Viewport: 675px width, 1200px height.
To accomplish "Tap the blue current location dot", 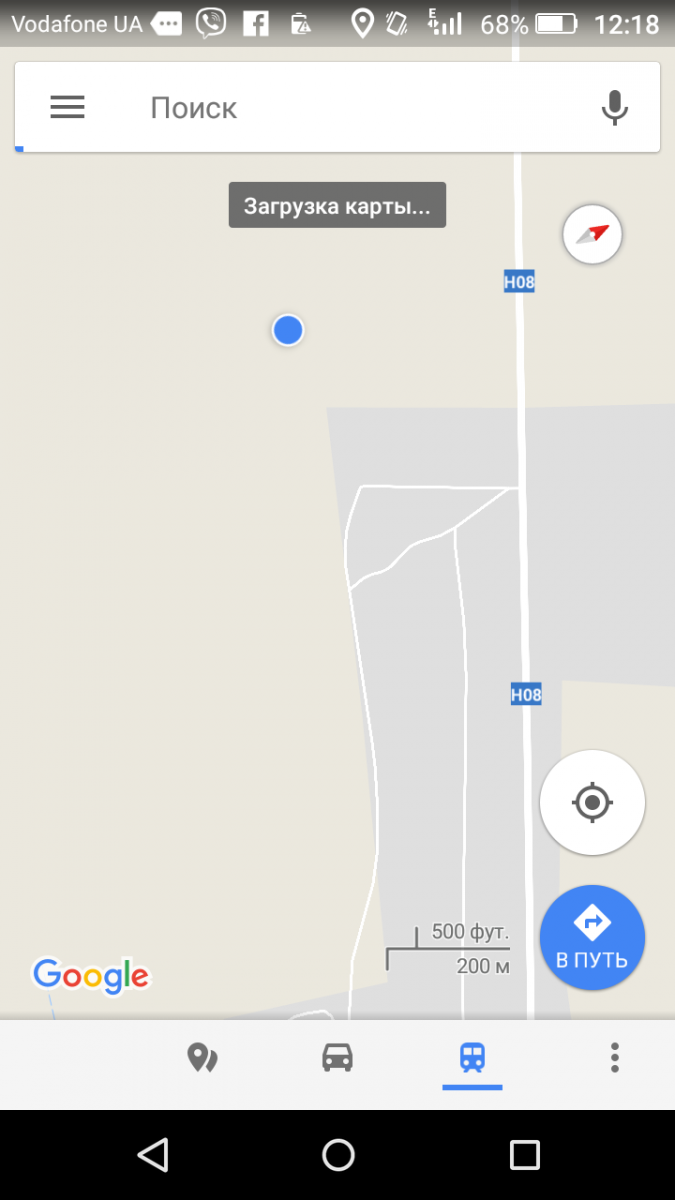I will tap(288, 329).
